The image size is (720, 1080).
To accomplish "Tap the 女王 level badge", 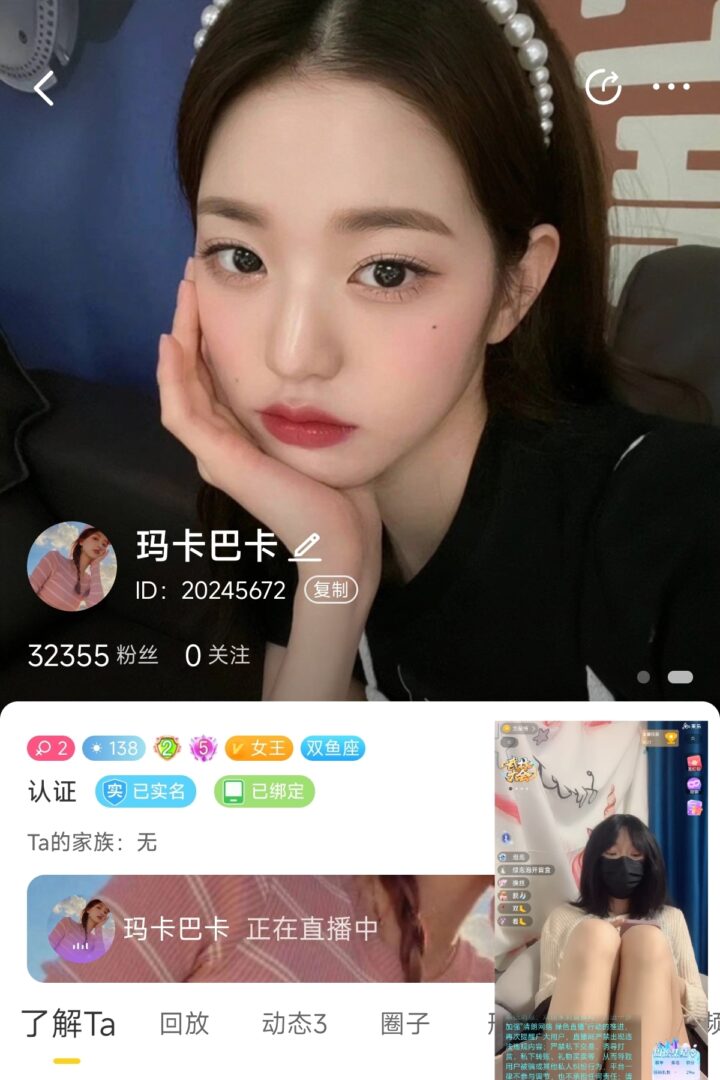I will (x=259, y=748).
